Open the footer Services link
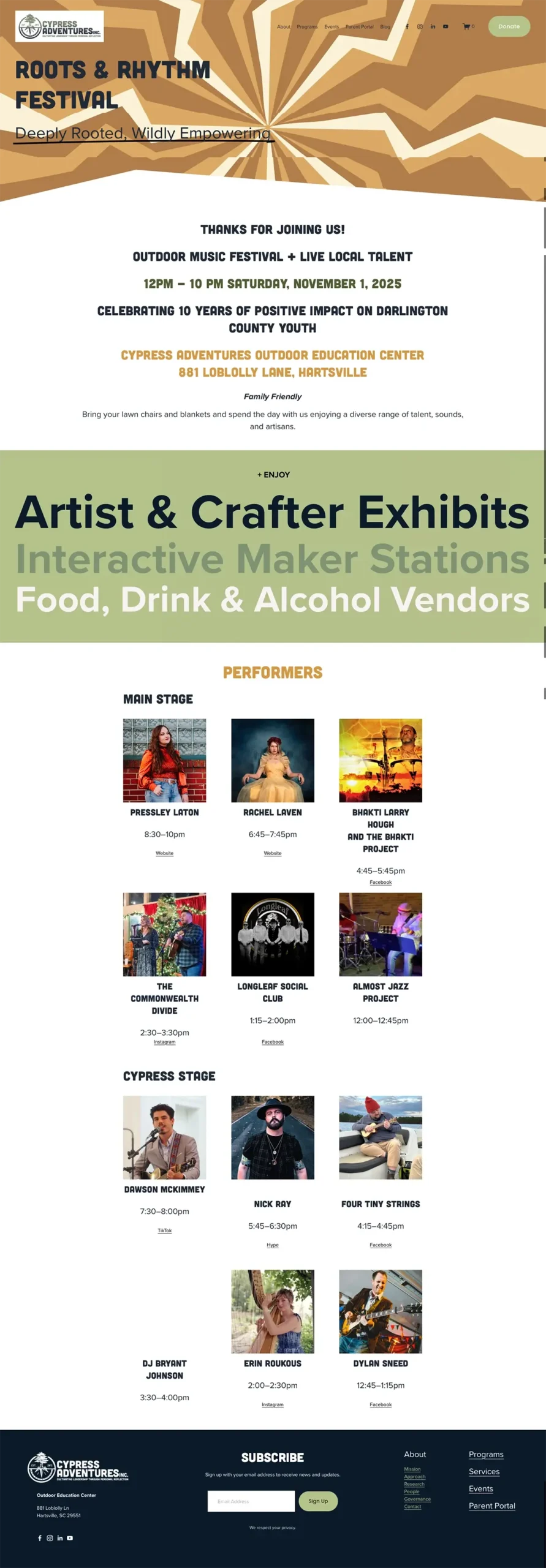The image size is (546, 1568). pyautogui.click(x=484, y=1471)
